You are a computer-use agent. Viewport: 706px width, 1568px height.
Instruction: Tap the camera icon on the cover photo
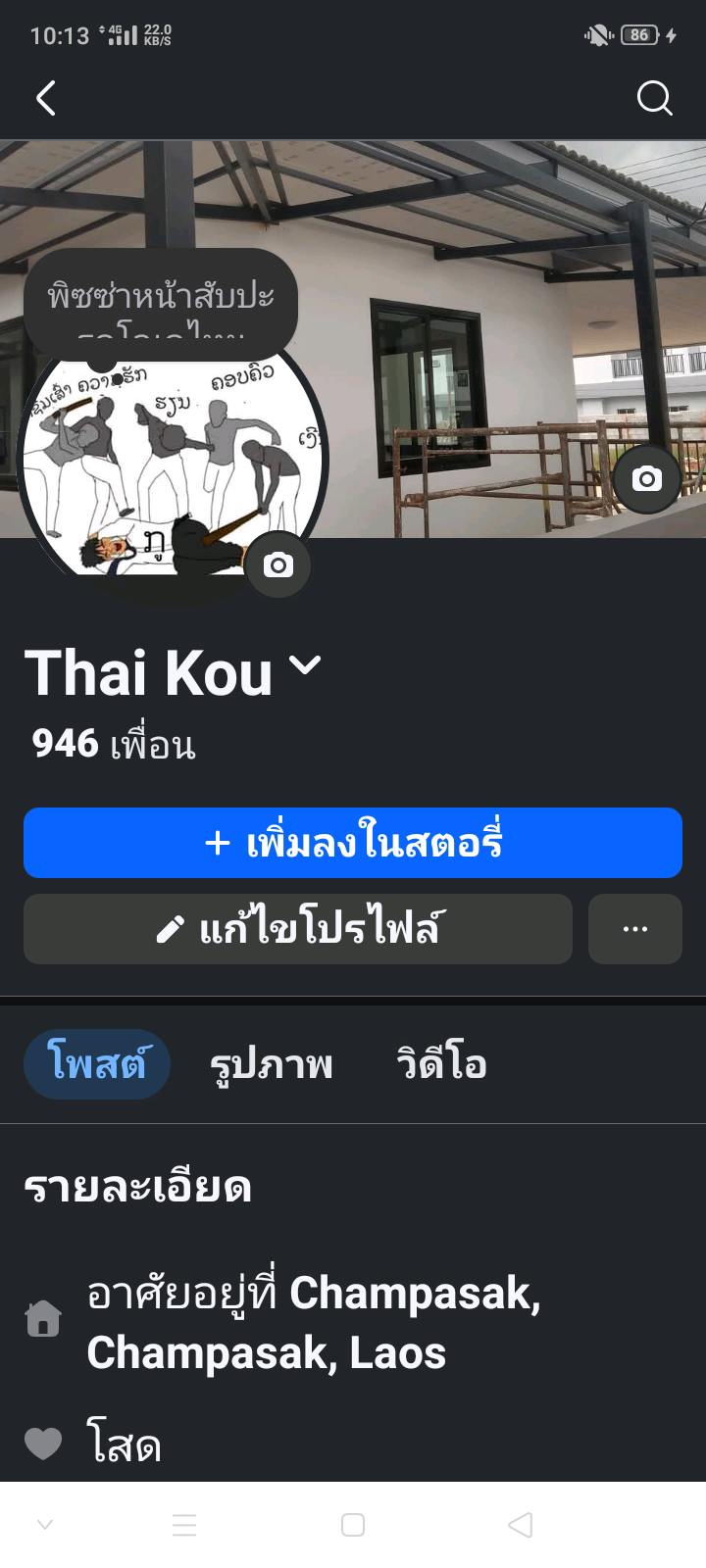point(646,479)
